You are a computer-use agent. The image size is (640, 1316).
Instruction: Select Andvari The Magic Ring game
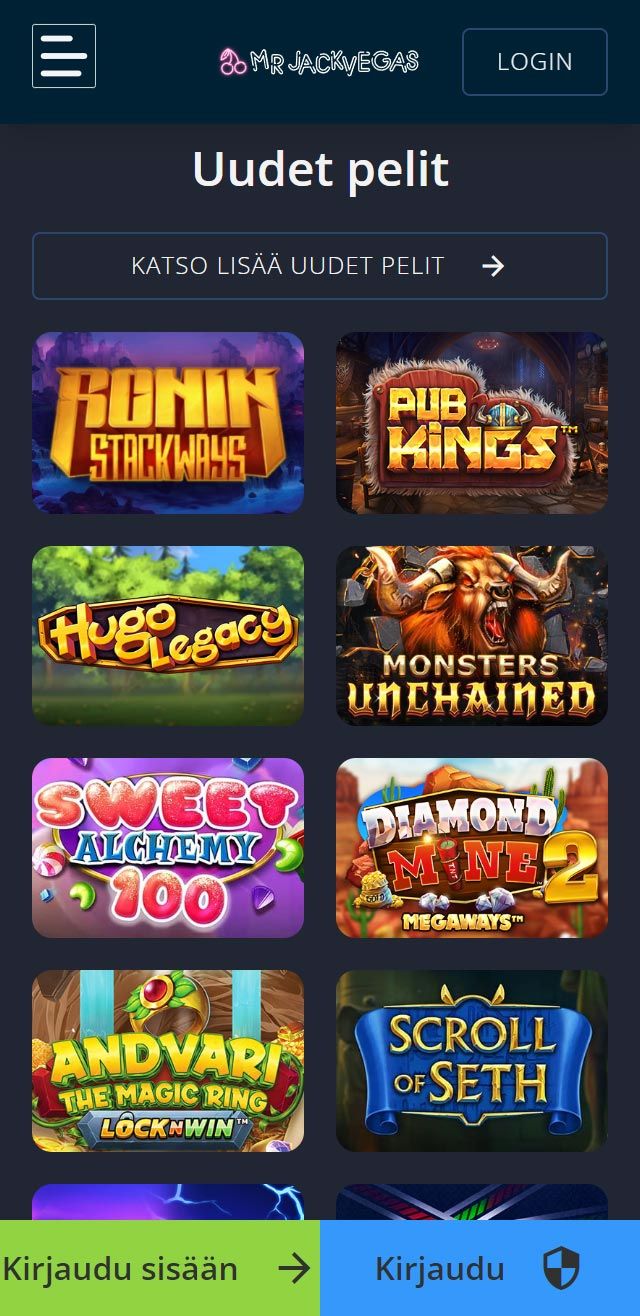pos(168,1060)
